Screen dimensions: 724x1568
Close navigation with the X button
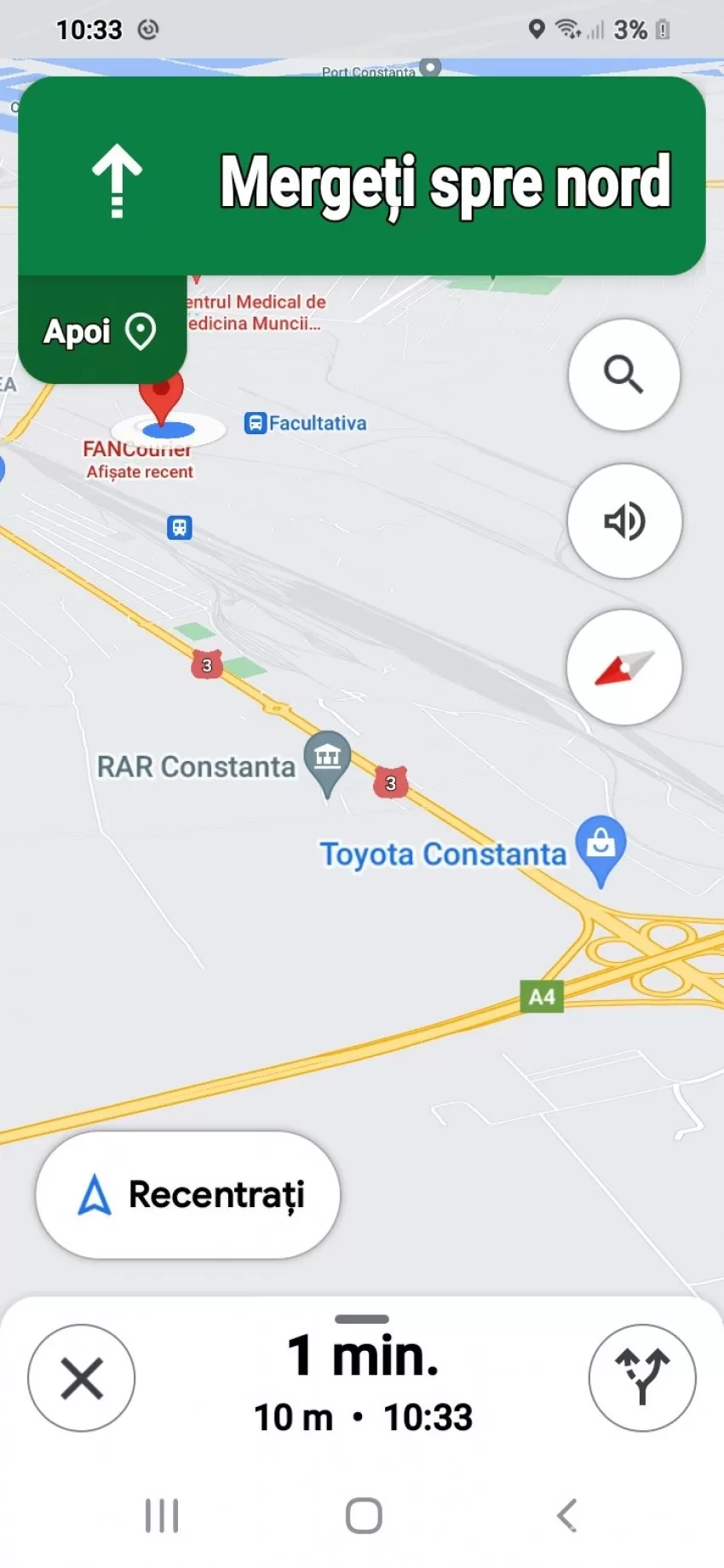coord(82,1377)
